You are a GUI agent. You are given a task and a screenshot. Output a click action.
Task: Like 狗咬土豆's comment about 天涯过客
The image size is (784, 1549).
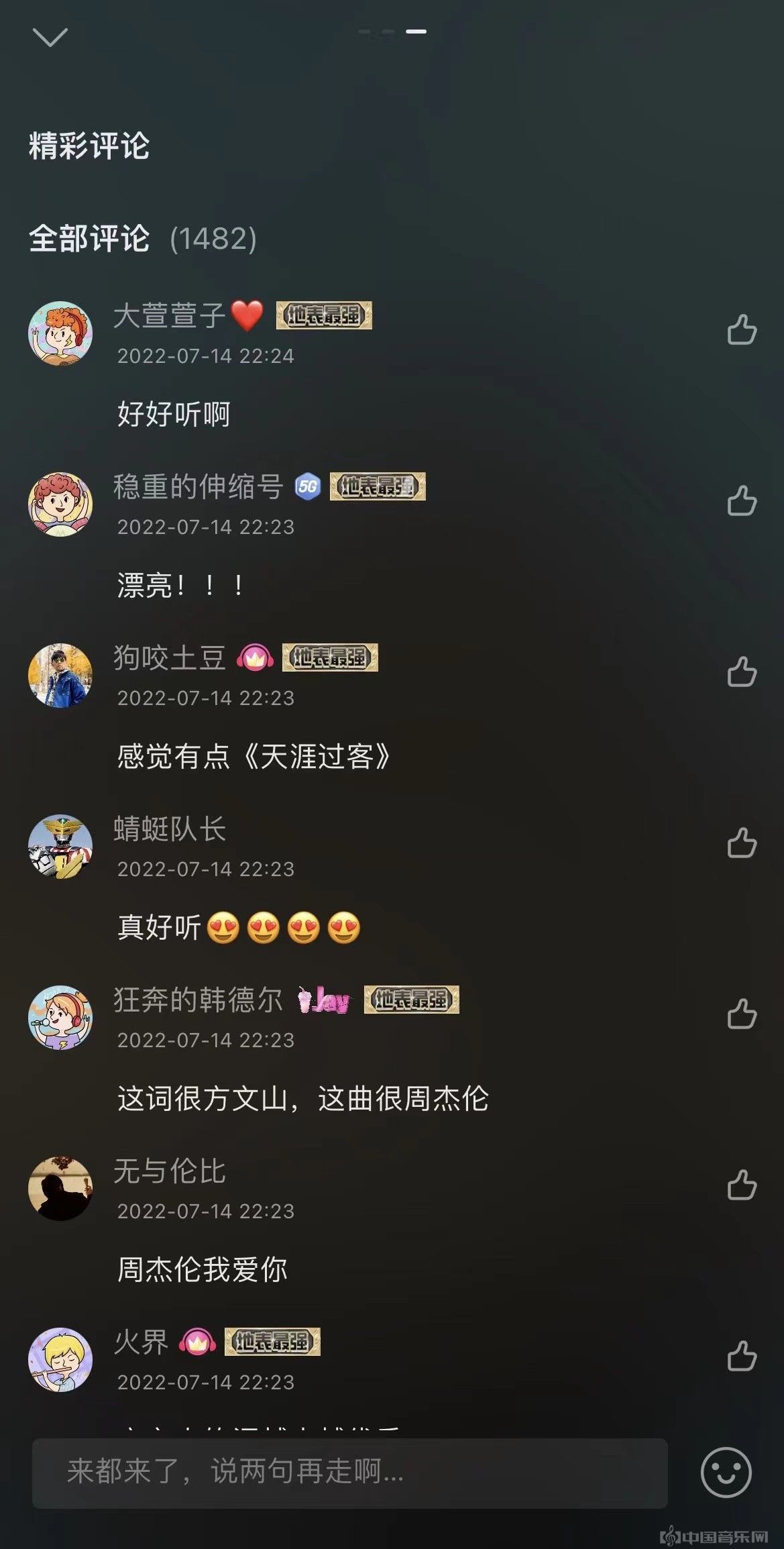pyautogui.click(x=742, y=672)
